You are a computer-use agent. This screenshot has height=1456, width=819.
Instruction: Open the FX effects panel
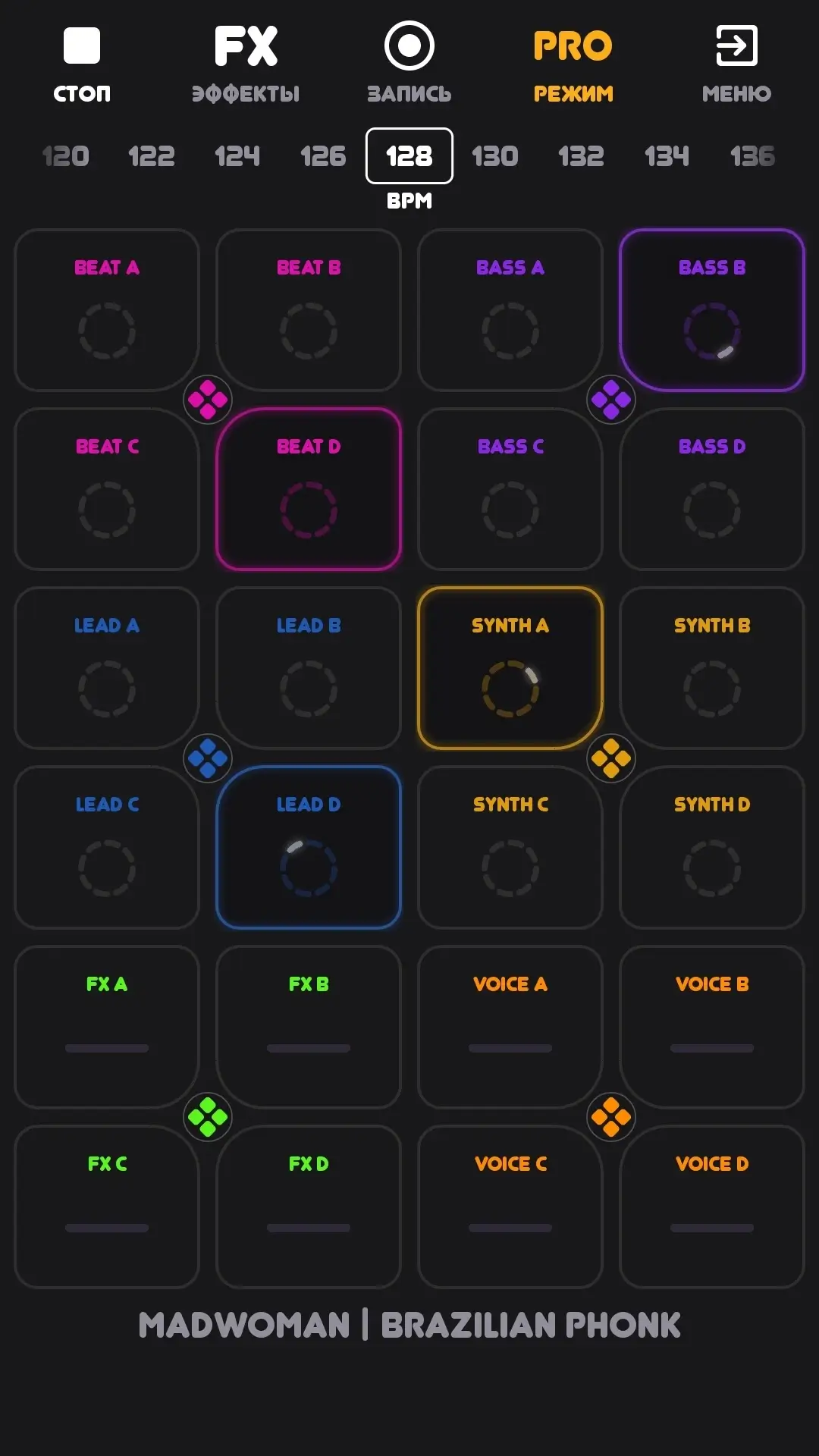pos(246,64)
